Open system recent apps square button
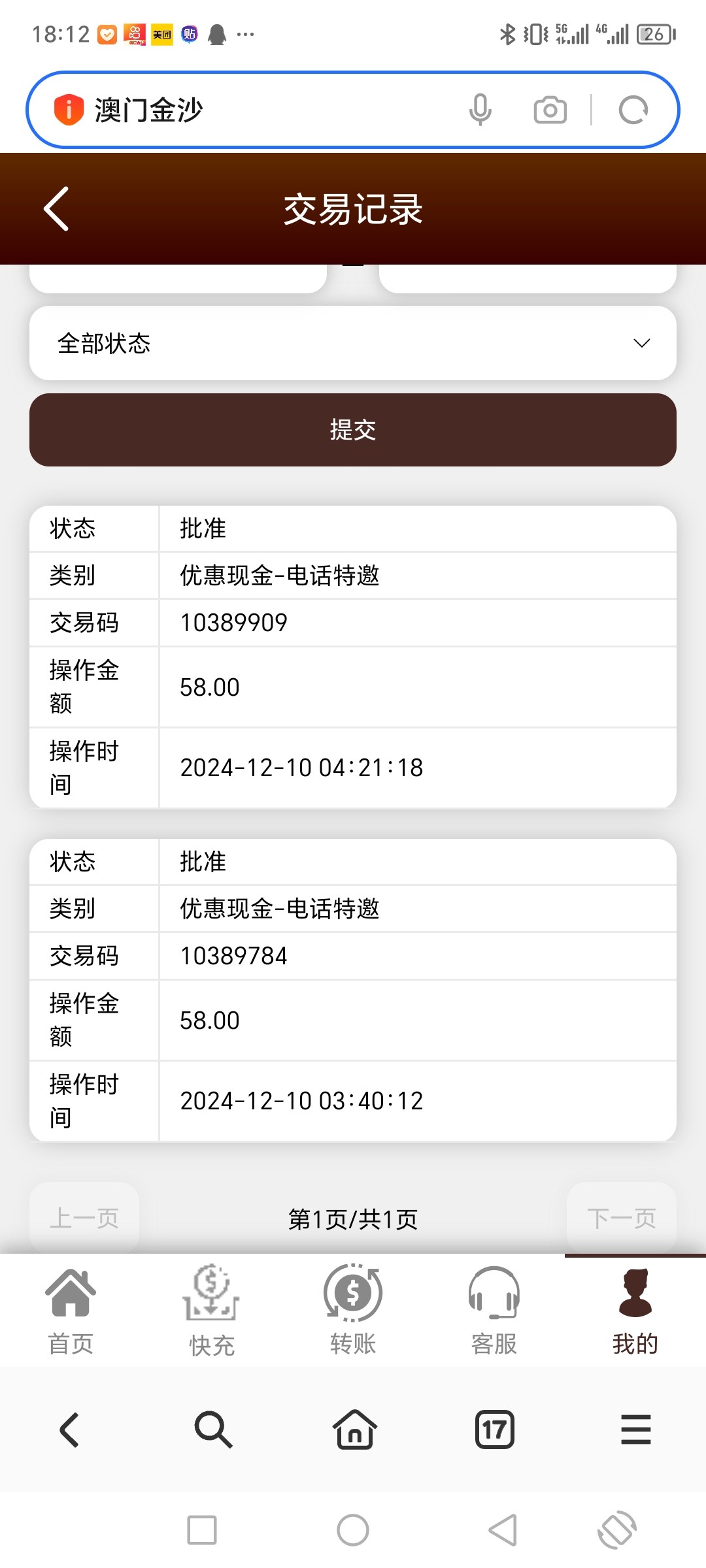Viewport: 706px width, 1568px height. (202, 1530)
